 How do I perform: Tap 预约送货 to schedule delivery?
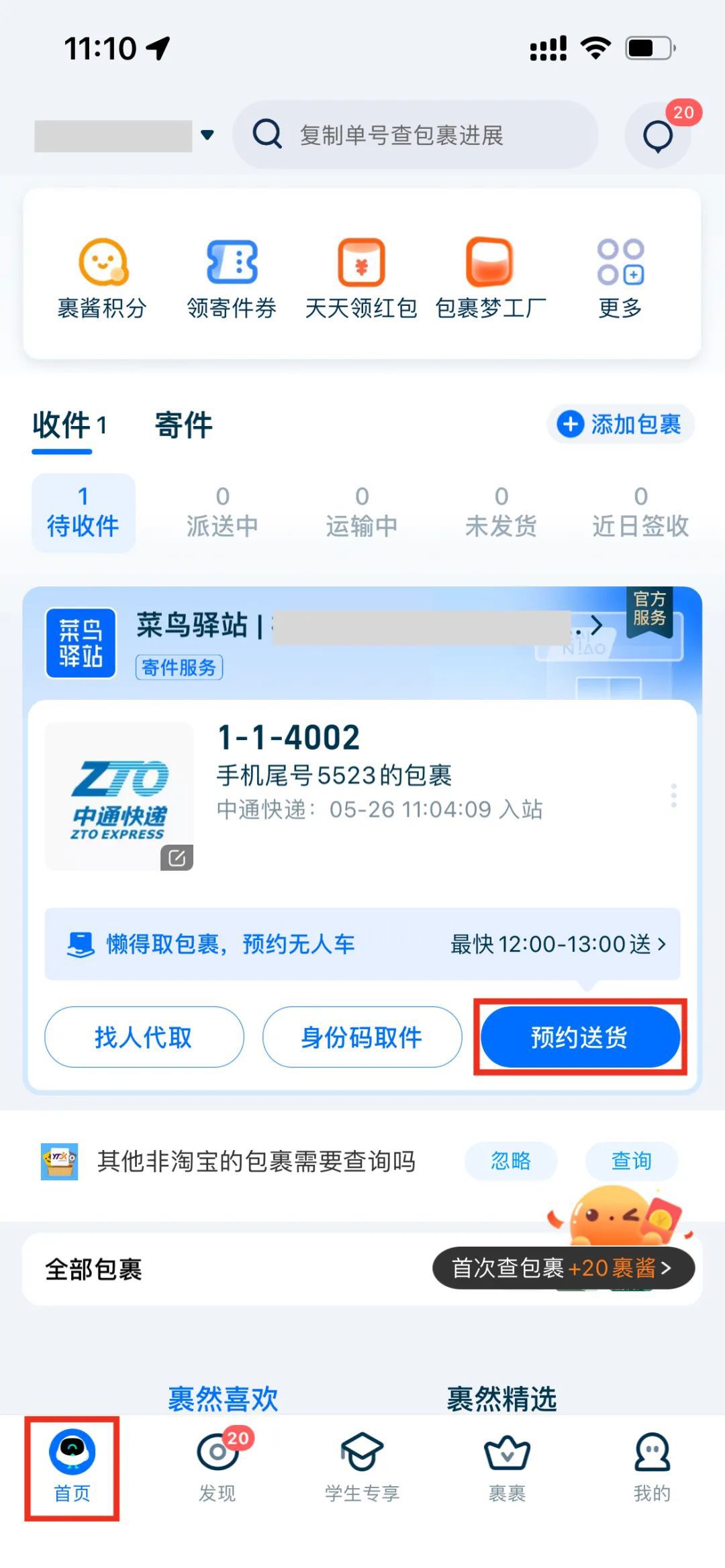pos(580,1037)
